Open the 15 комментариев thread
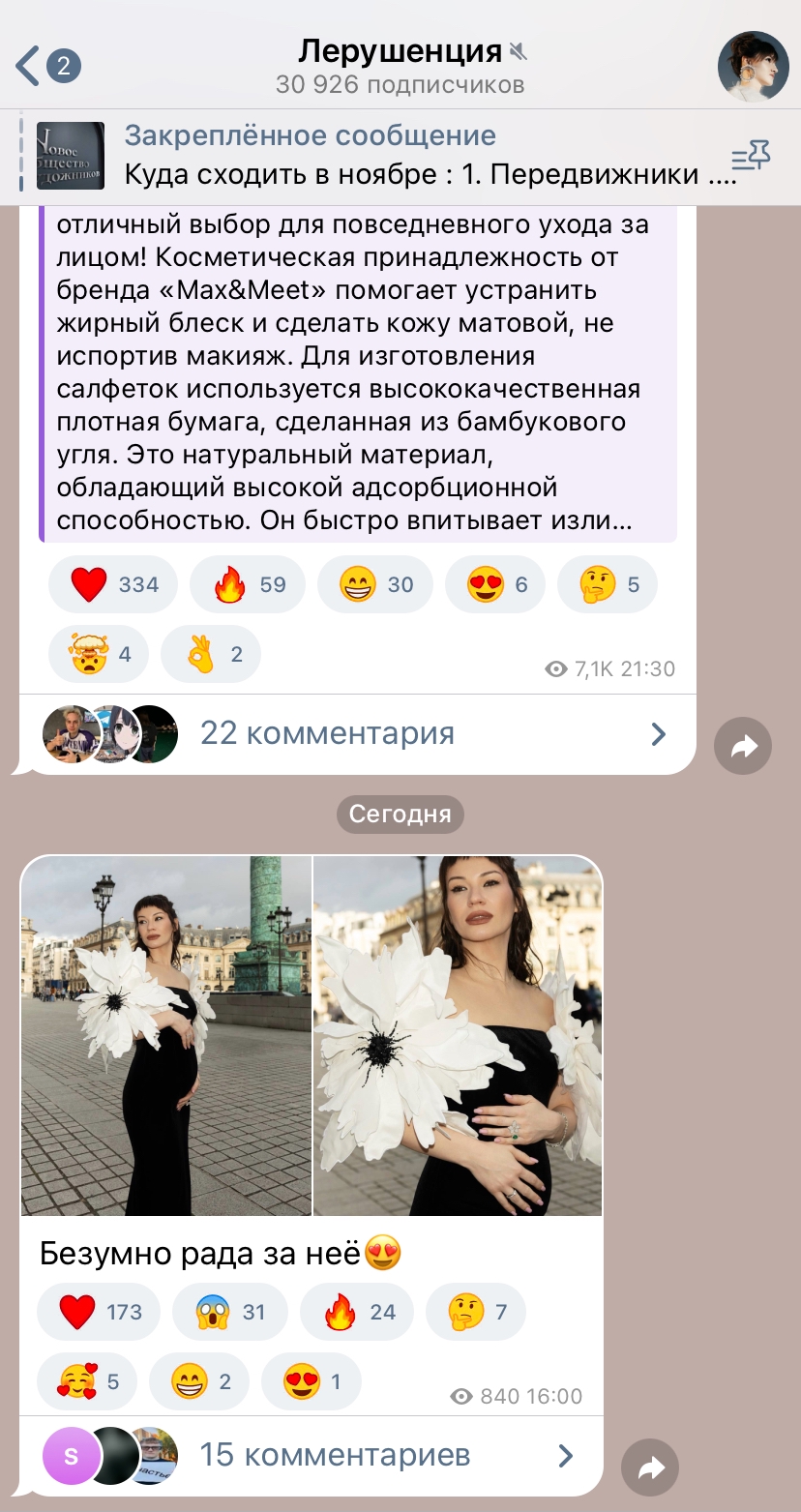 point(311,1455)
